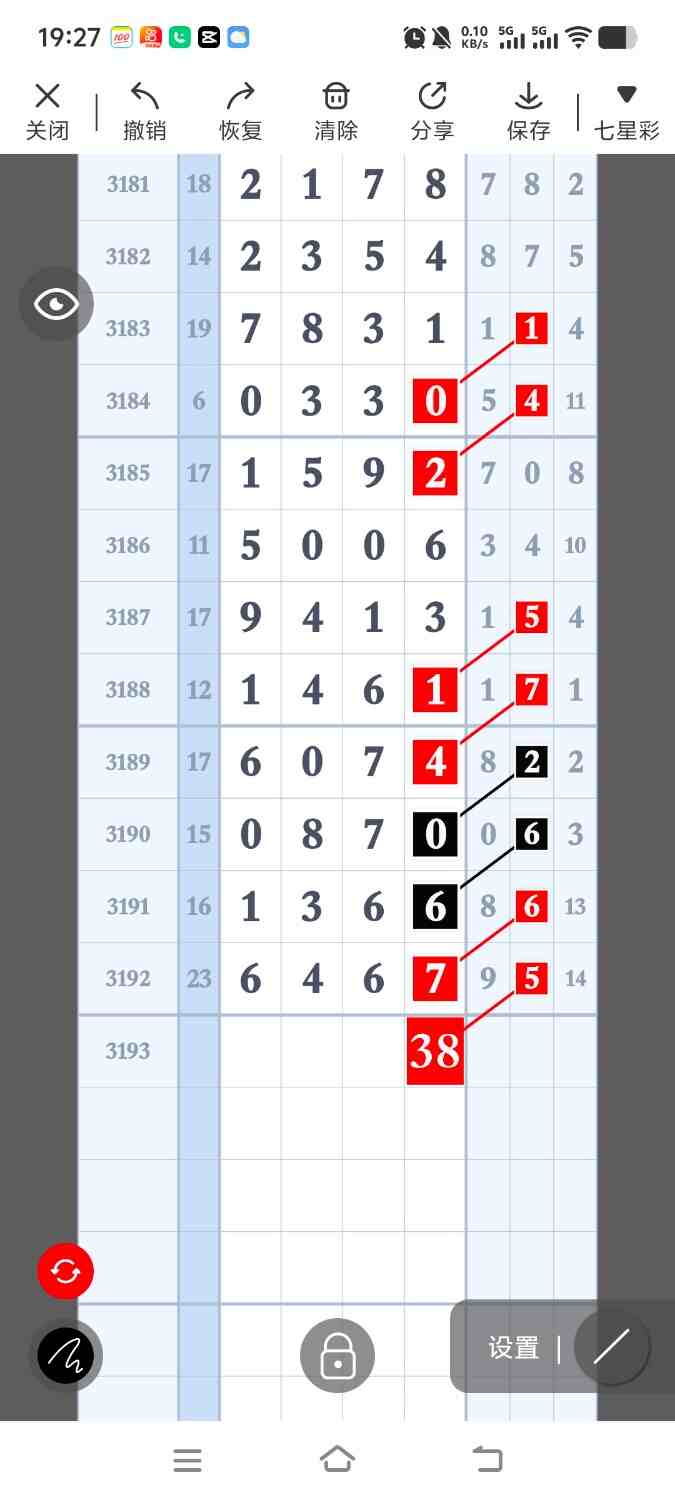
Task: Open the system recent apps menu
Action: 187,1460
